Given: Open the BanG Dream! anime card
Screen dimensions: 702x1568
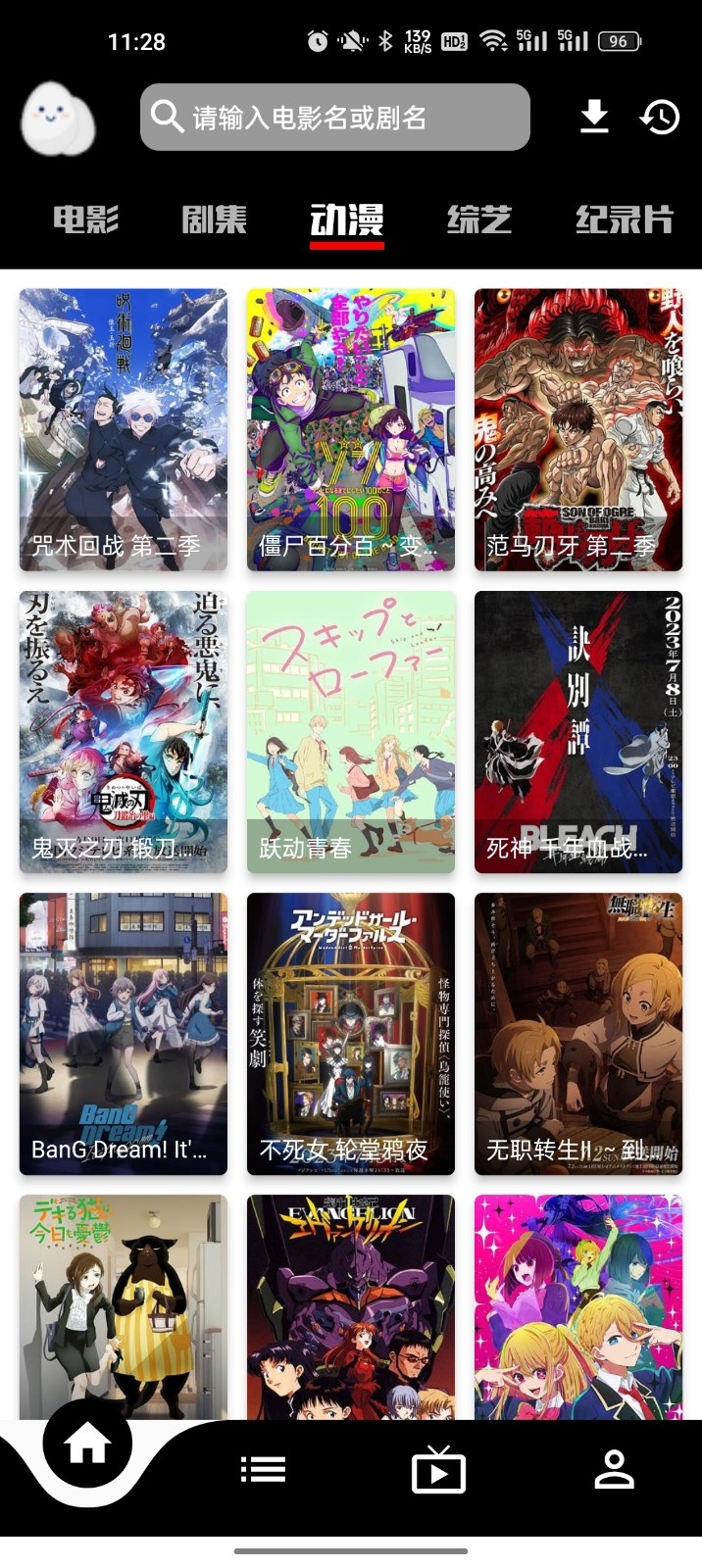Looking at the screenshot, I should (124, 1033).
